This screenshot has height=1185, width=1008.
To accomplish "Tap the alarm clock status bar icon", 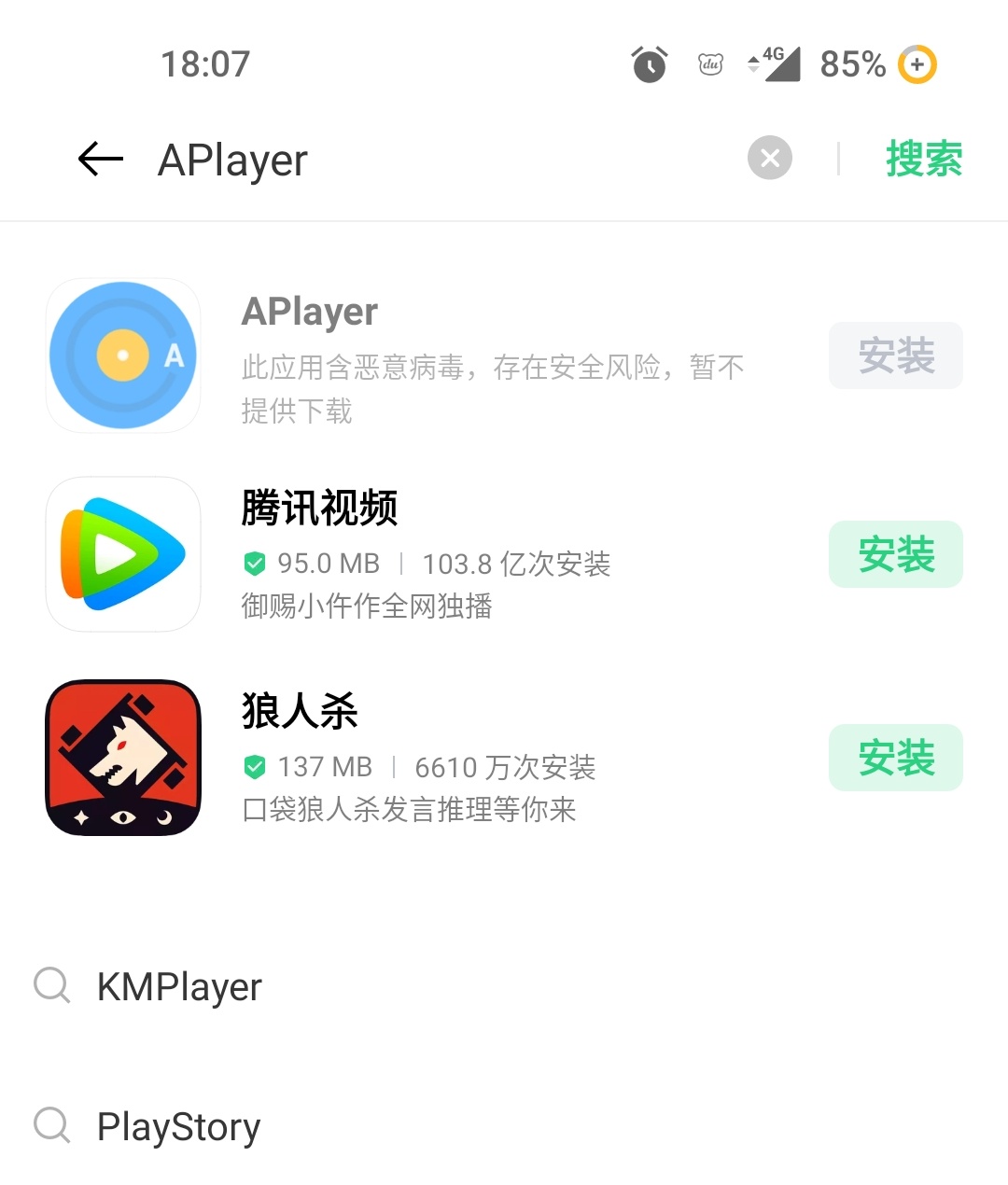I will pyautogui.click(x=649, y=64).
